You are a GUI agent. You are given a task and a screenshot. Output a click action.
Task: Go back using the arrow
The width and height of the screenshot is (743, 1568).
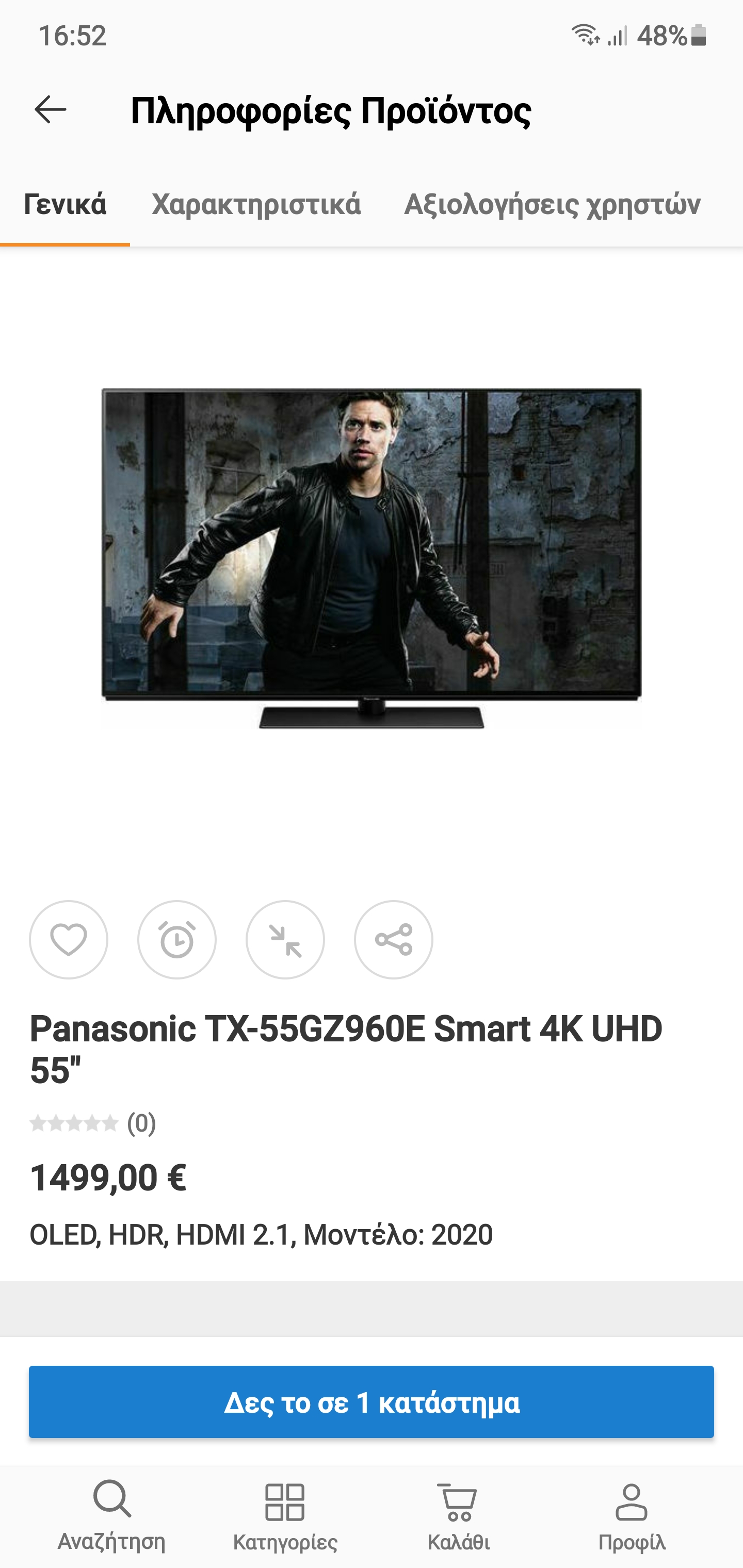(x=50, y=110)
